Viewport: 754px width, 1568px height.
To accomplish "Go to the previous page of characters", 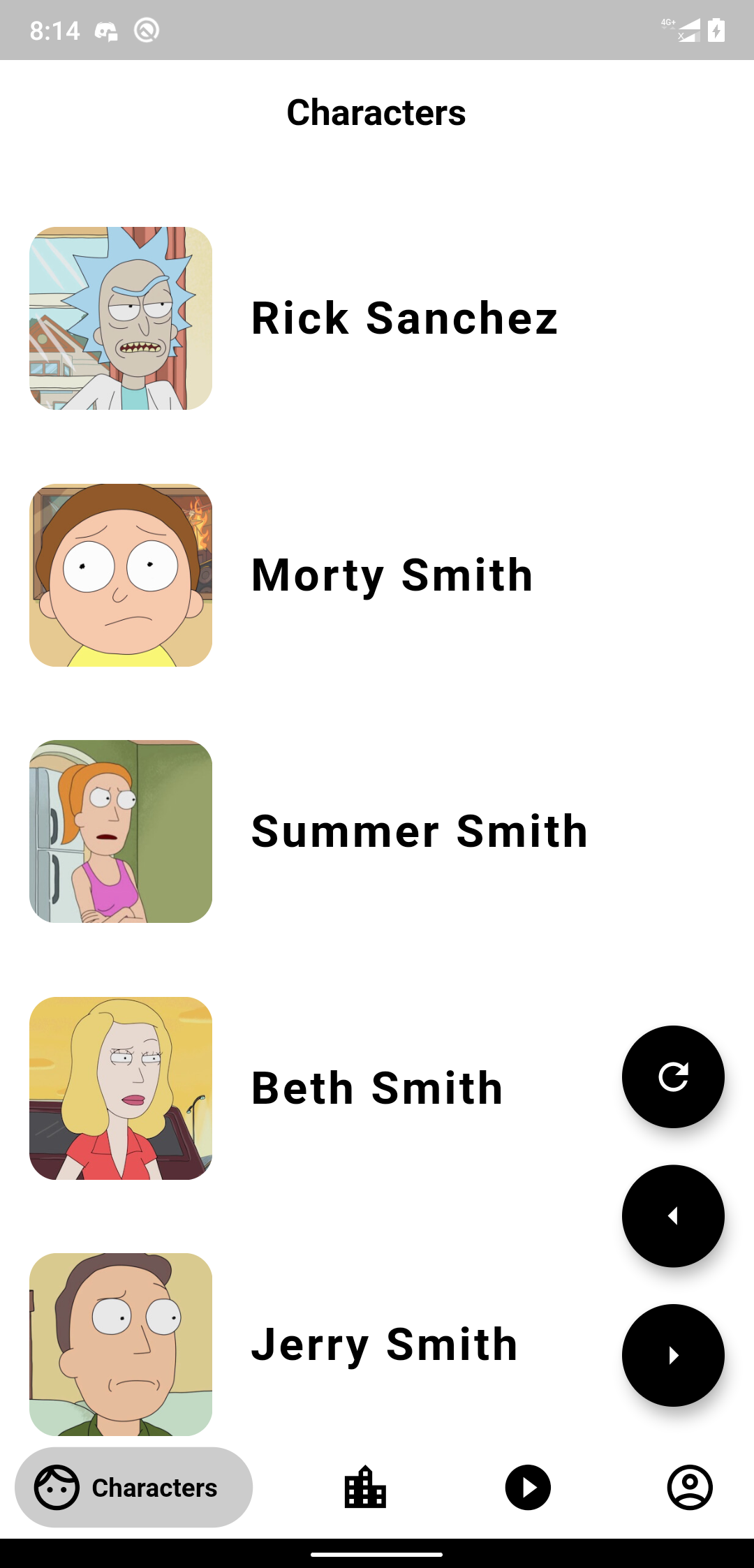I will point(673,1216).
